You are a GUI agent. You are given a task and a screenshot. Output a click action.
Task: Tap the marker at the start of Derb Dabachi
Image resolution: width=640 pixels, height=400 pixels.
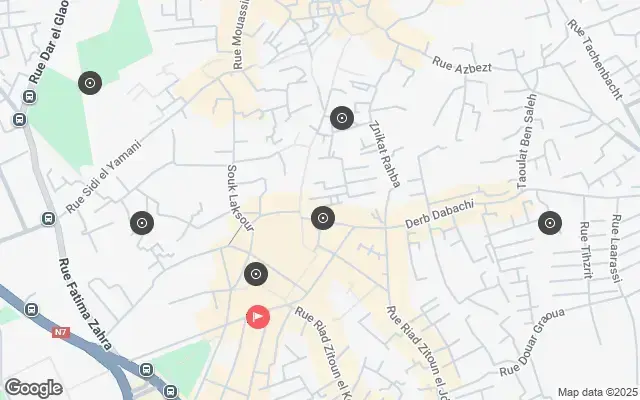point(322,217)
